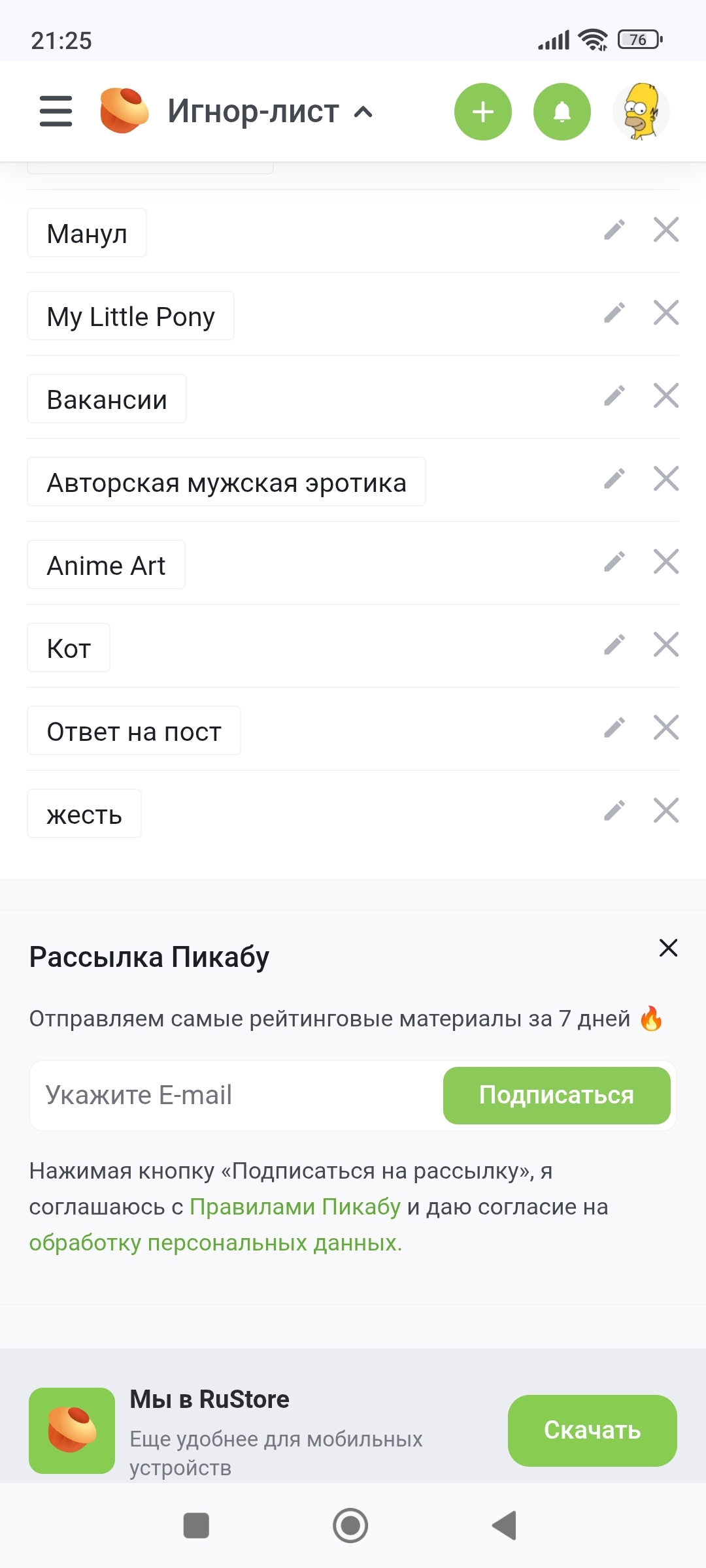Remove Ответ на пост from list

pyautogui.click(x=665, y=728)
